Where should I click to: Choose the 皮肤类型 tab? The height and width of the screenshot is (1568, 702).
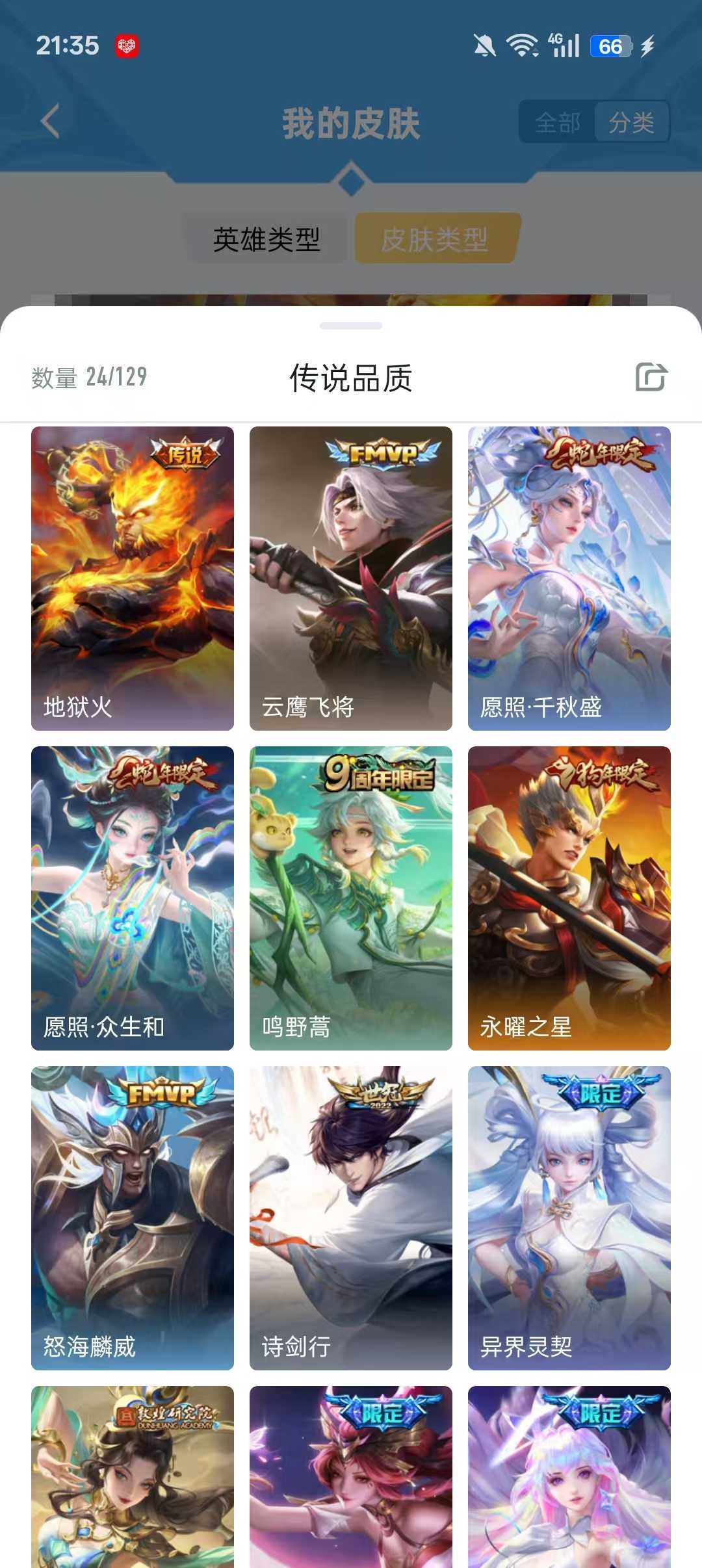[x=435, y=239]
